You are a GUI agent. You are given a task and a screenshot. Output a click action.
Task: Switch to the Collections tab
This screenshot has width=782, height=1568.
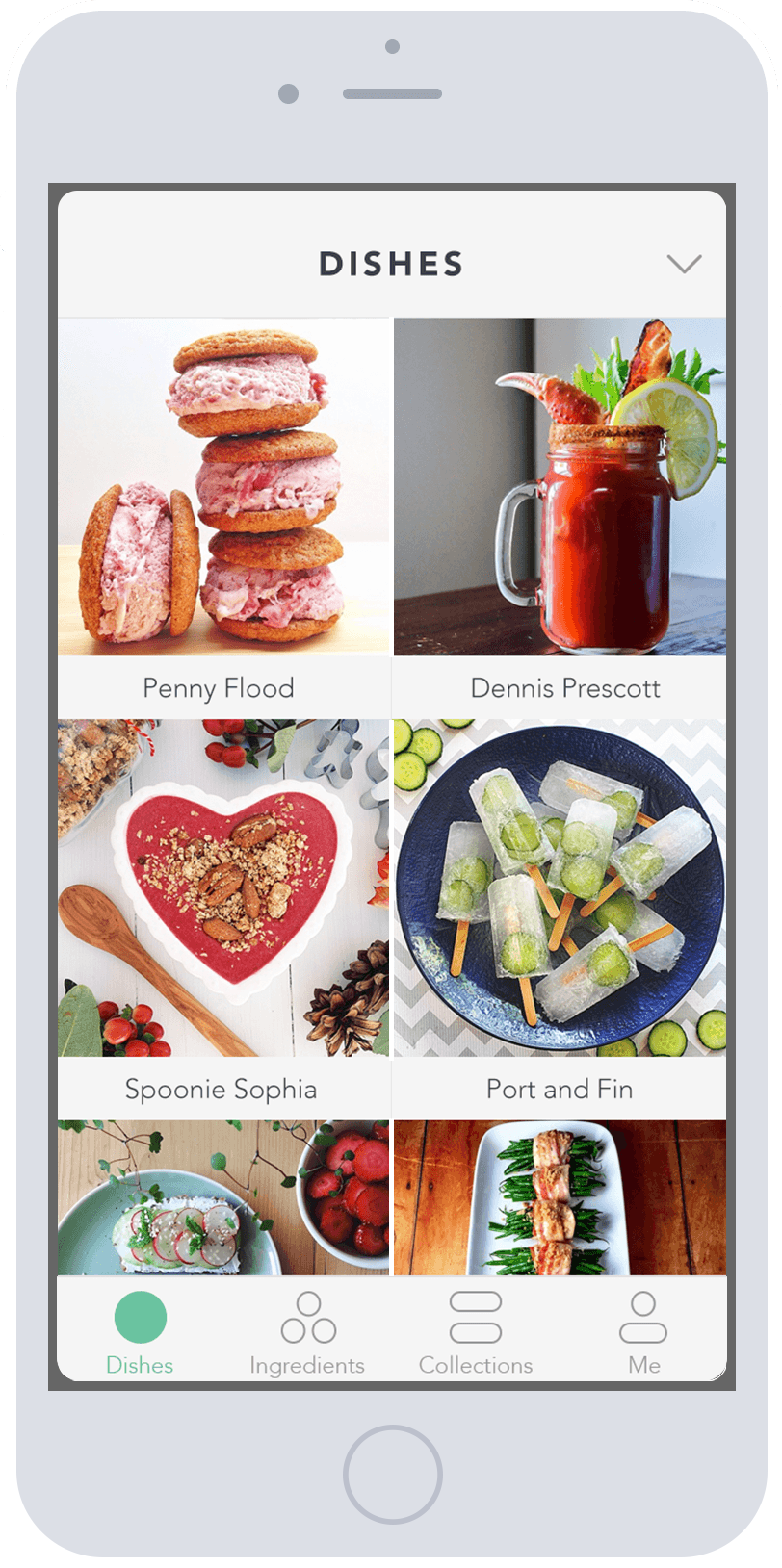click(476, 1332)
